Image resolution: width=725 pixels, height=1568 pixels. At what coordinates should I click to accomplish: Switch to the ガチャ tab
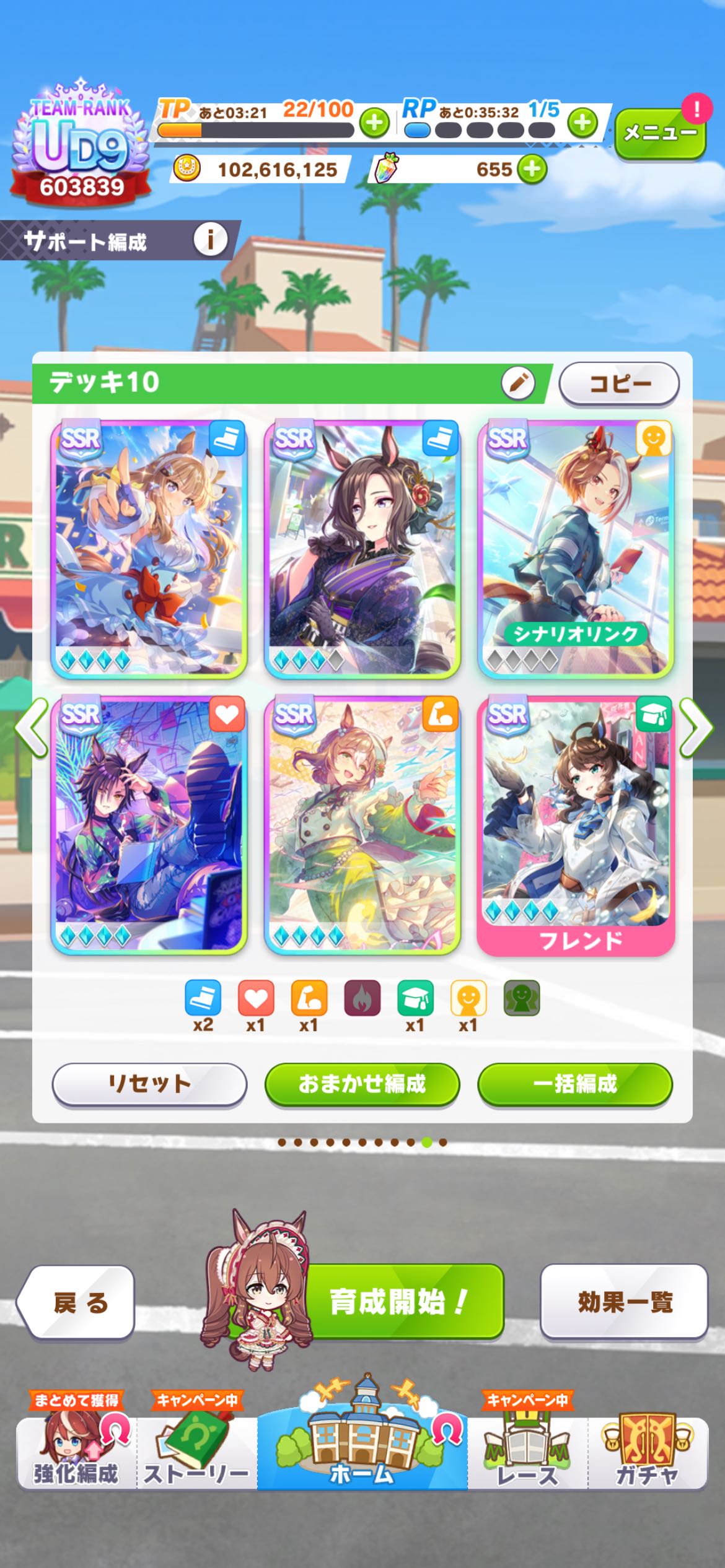point(646,1453)
